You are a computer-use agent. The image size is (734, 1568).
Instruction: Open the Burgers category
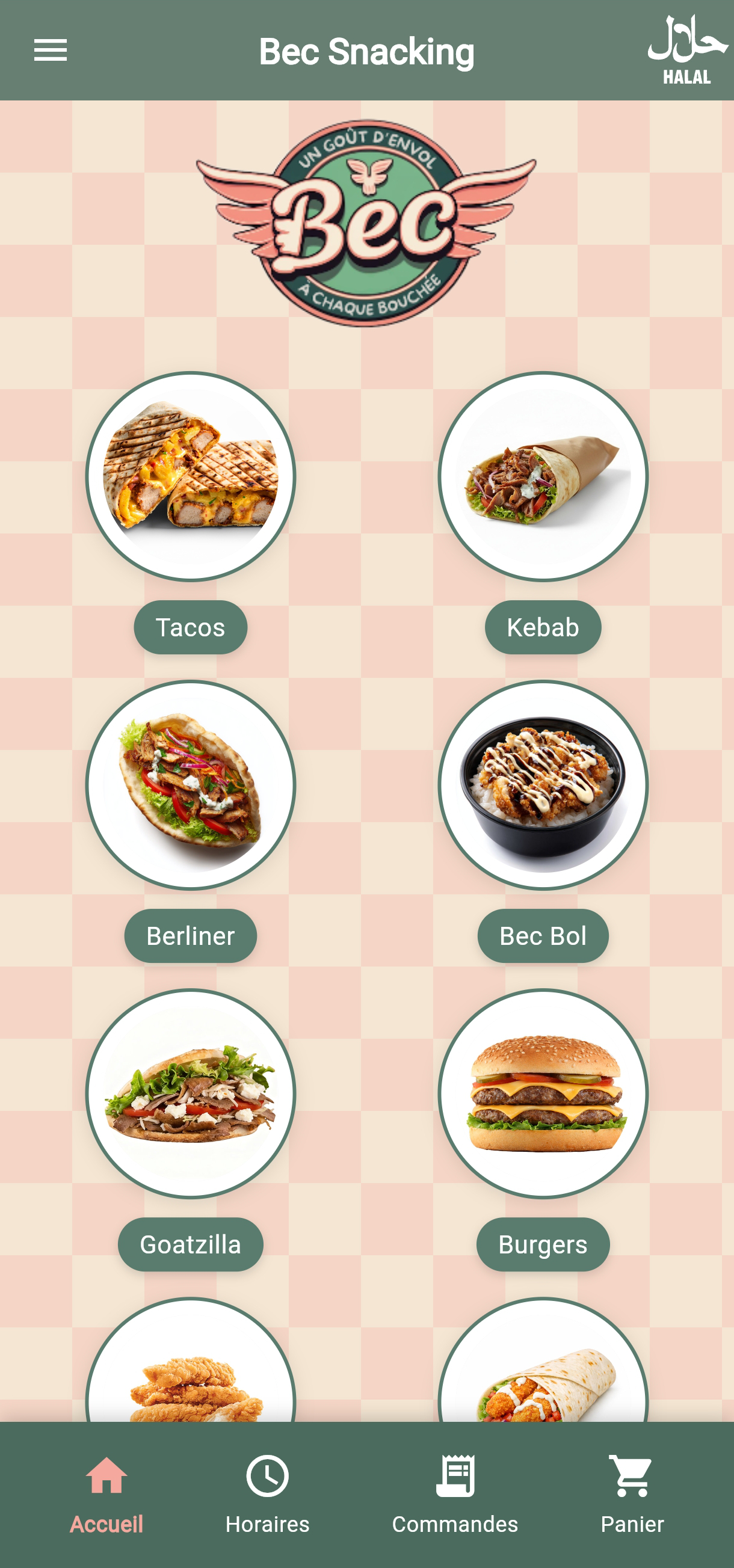(542, 1244)
